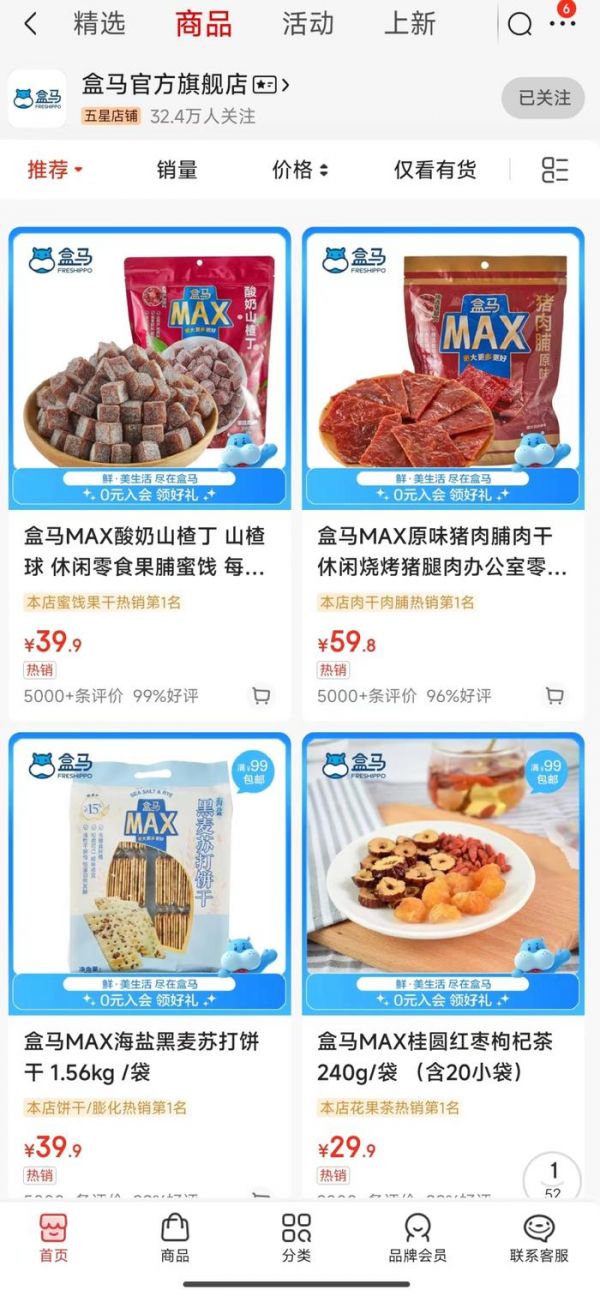
Task: Expand the 推荐 sort dropdown
Action: click(x=55, y=170)
